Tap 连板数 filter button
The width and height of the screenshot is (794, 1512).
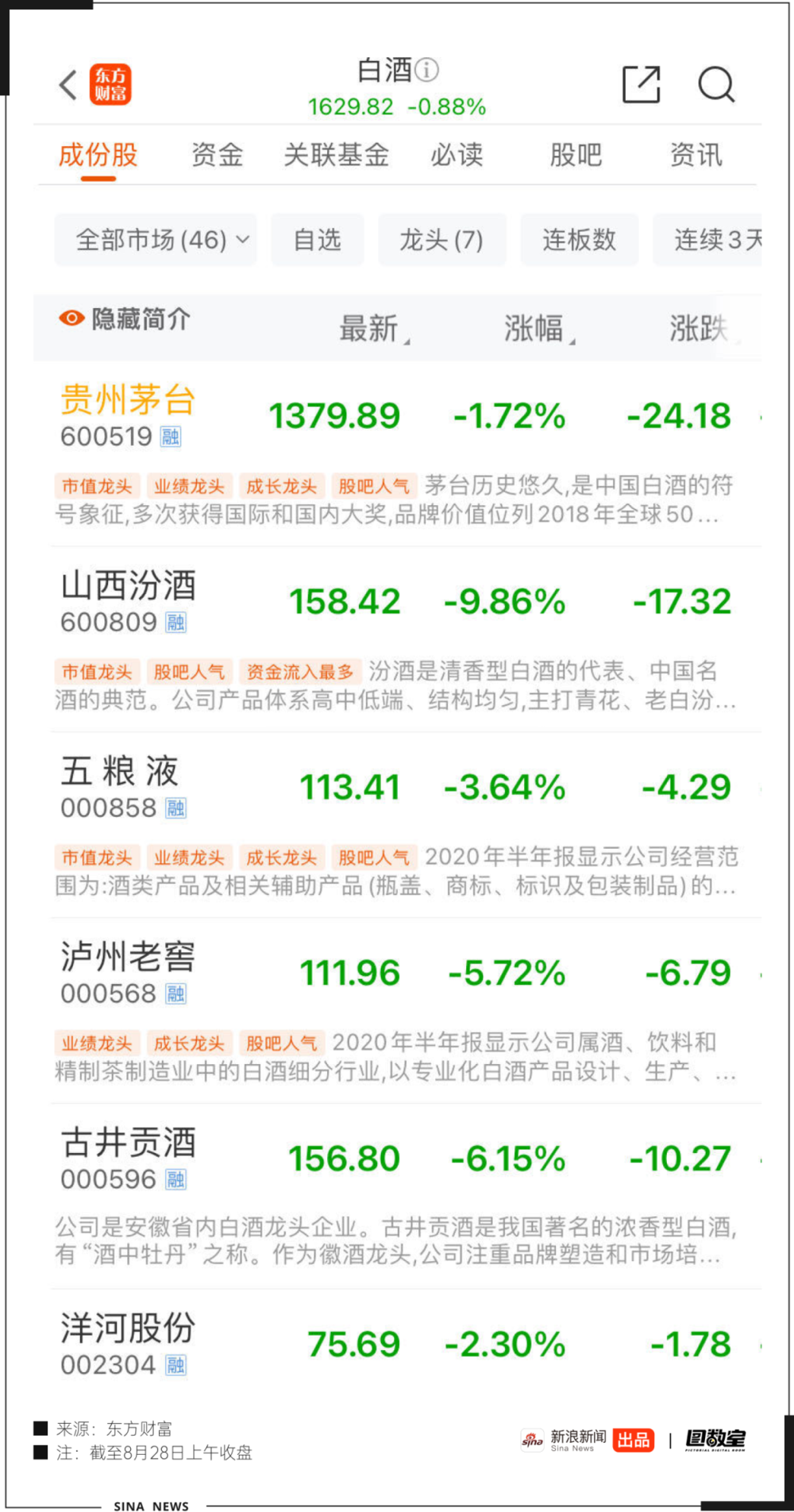tap(579, 239)
